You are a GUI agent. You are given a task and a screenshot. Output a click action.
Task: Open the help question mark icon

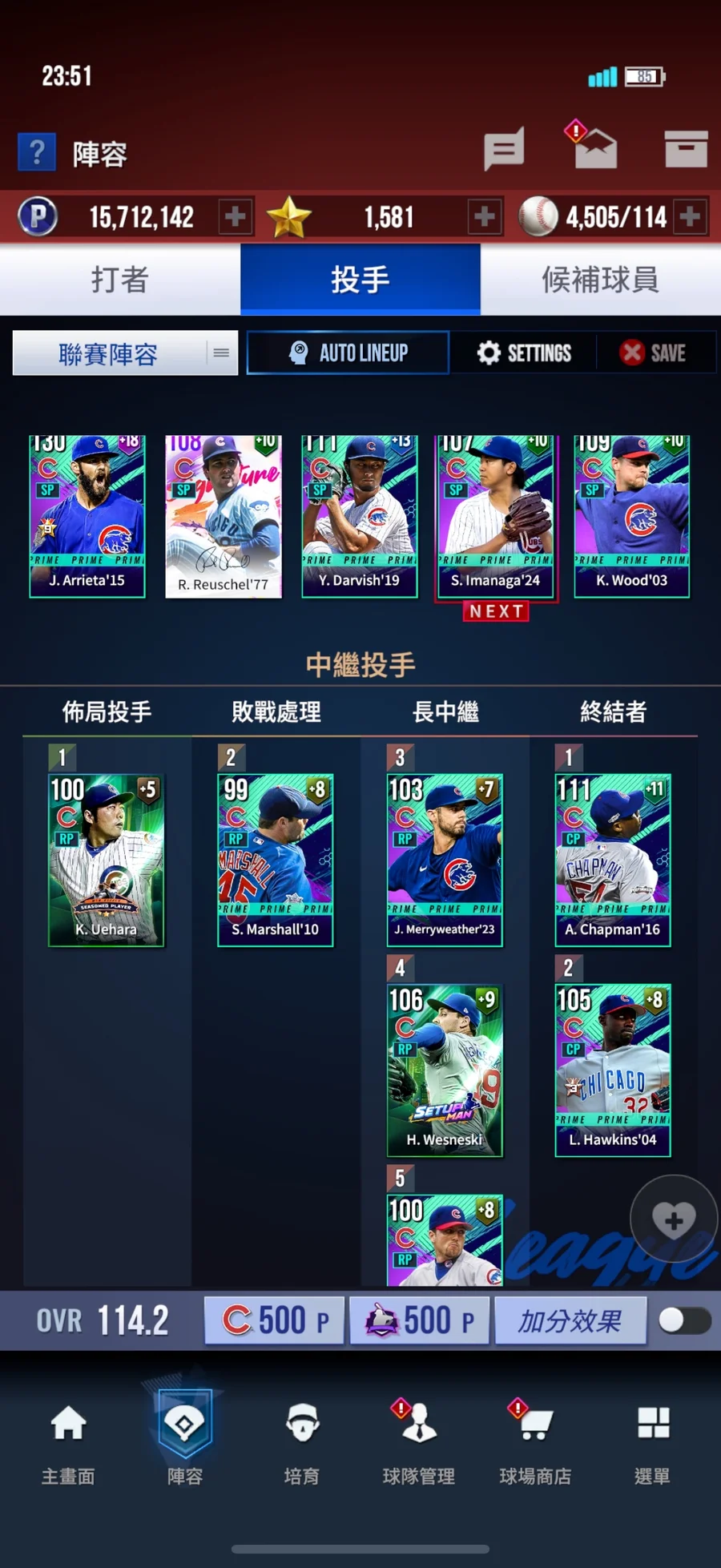pos(37,152)
